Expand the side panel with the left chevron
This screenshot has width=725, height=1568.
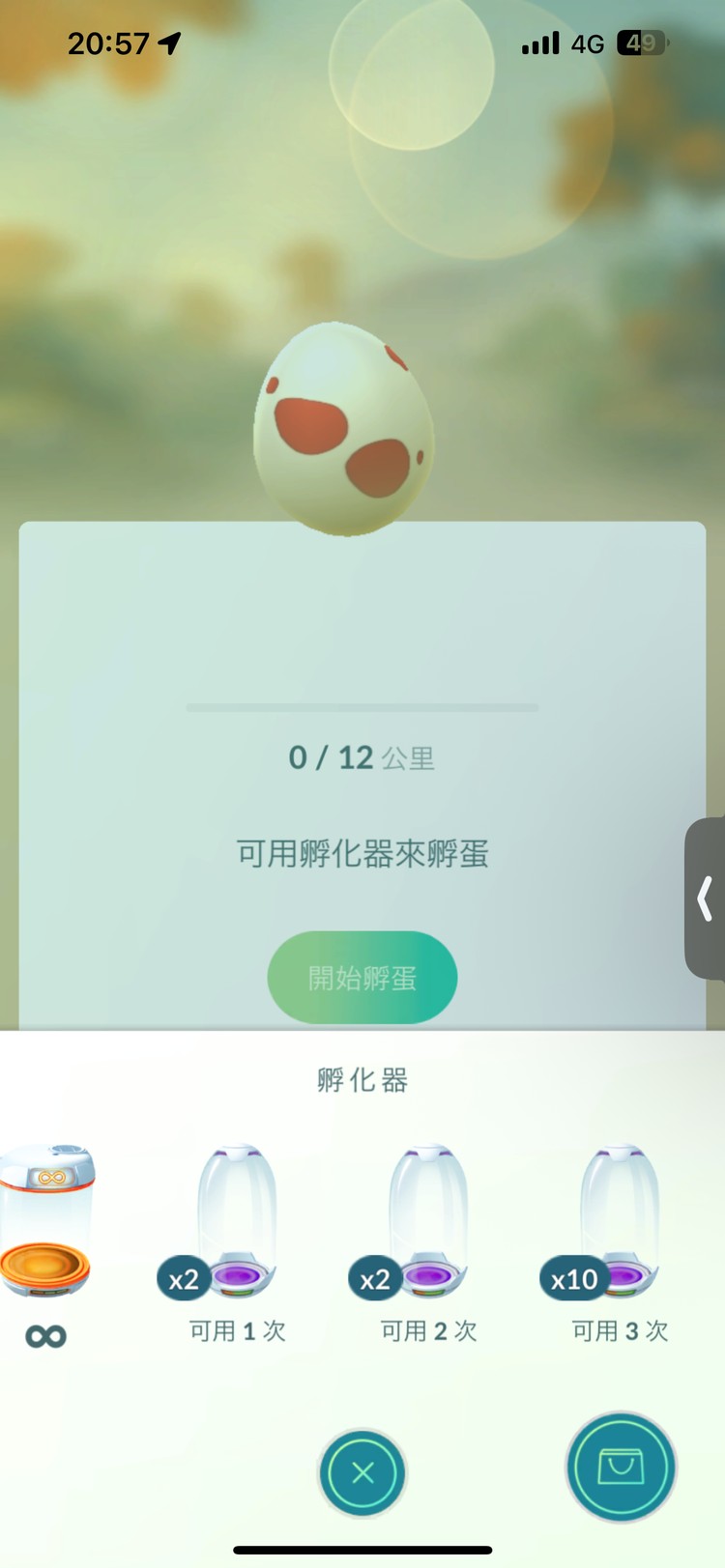point(705,898)
